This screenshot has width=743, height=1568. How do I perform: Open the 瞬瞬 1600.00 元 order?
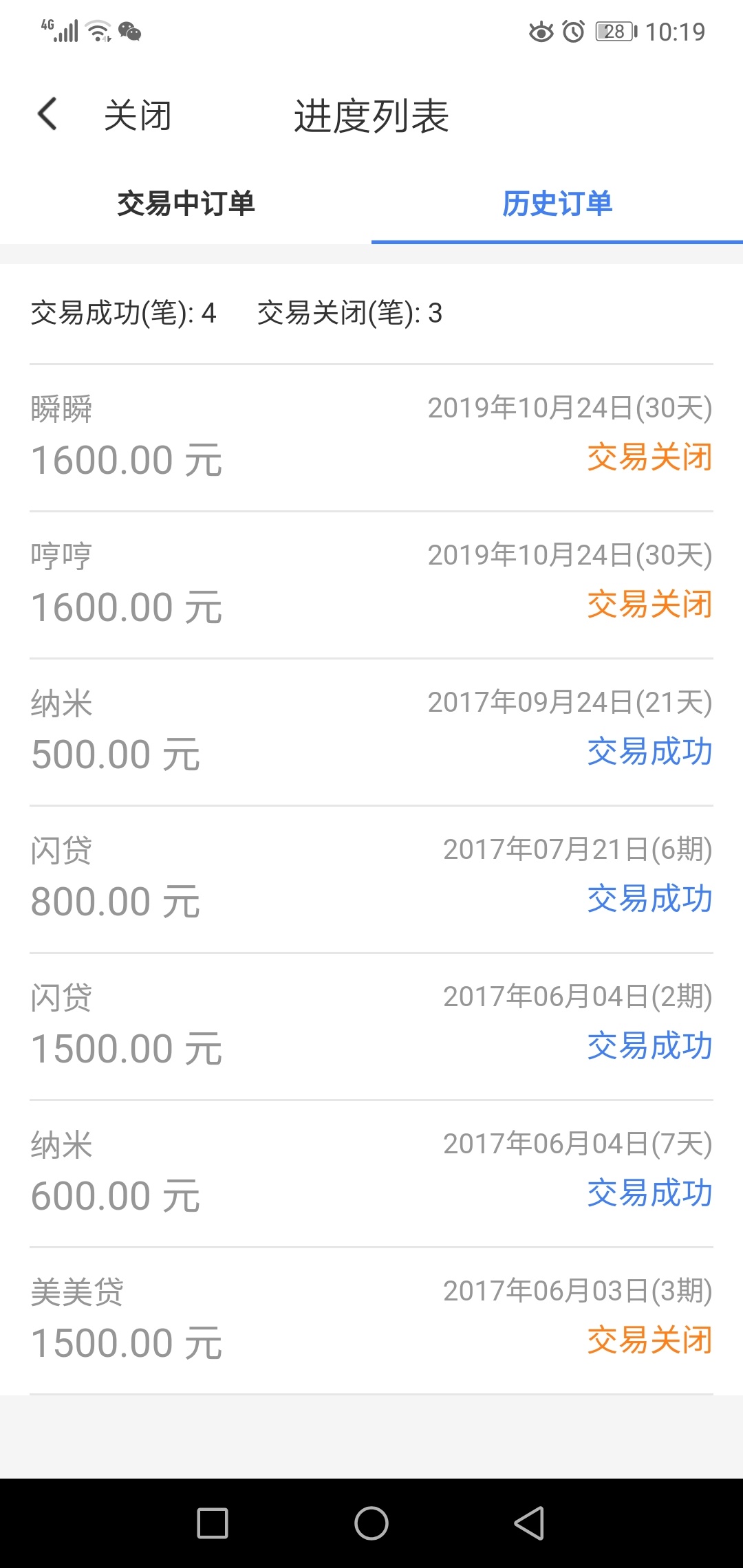371,438
